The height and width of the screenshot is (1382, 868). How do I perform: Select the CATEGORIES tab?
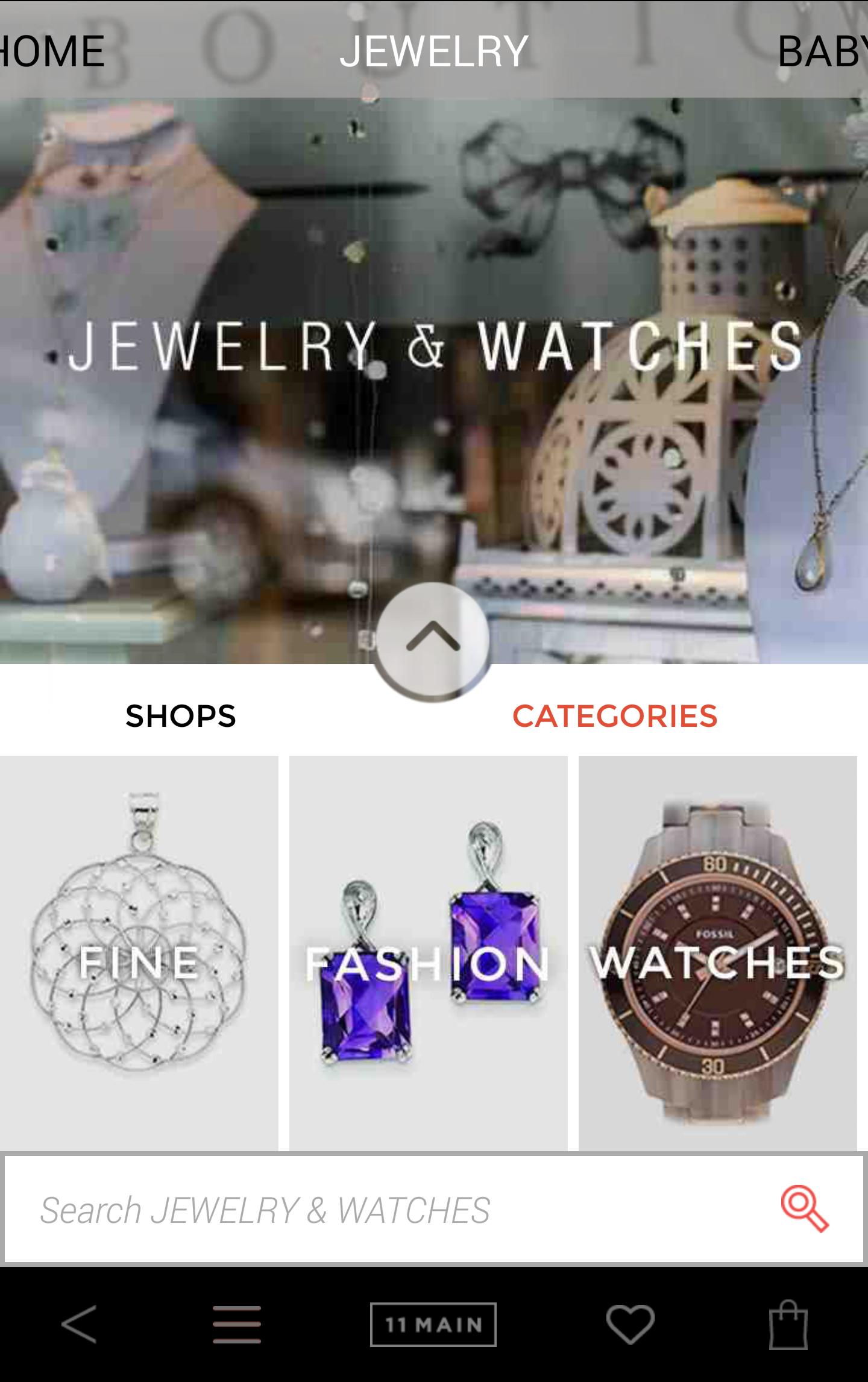[614, 716]
